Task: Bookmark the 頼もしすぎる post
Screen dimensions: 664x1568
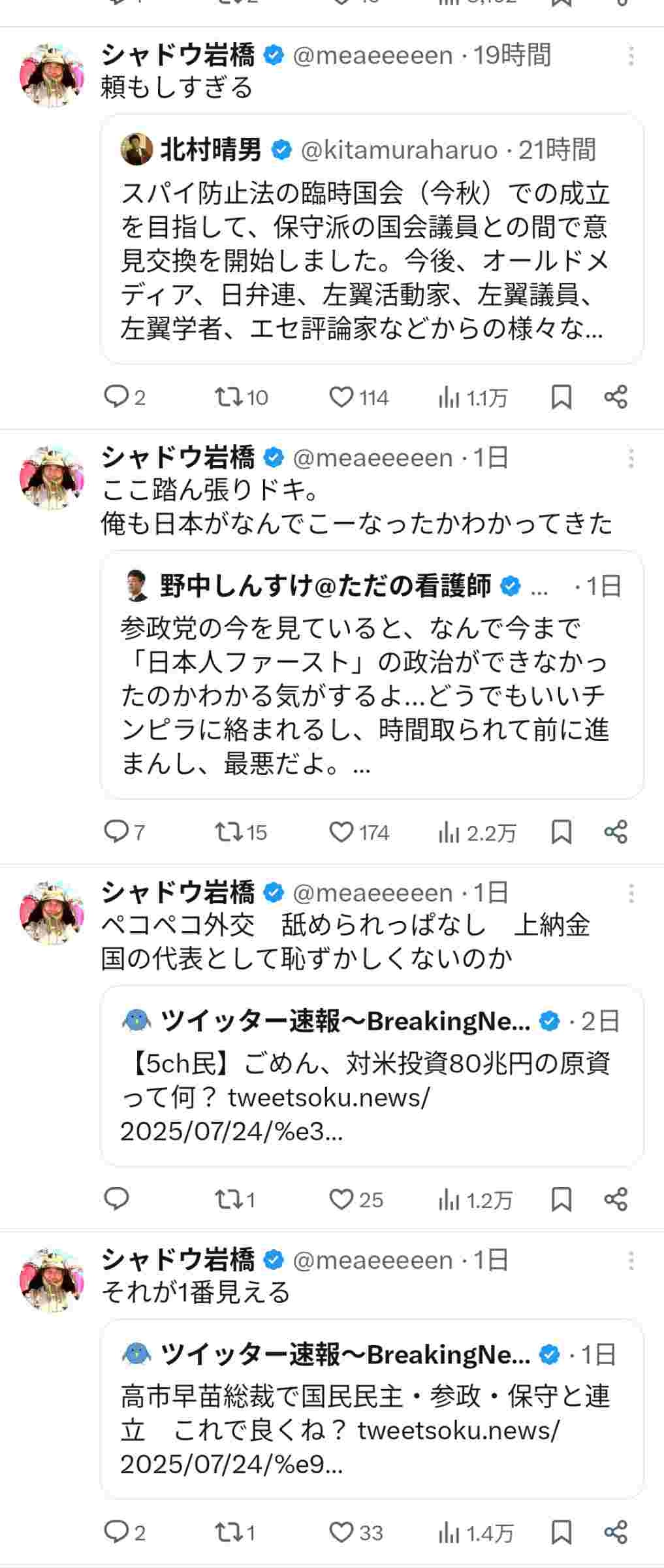Action: [x=561, y=396]
